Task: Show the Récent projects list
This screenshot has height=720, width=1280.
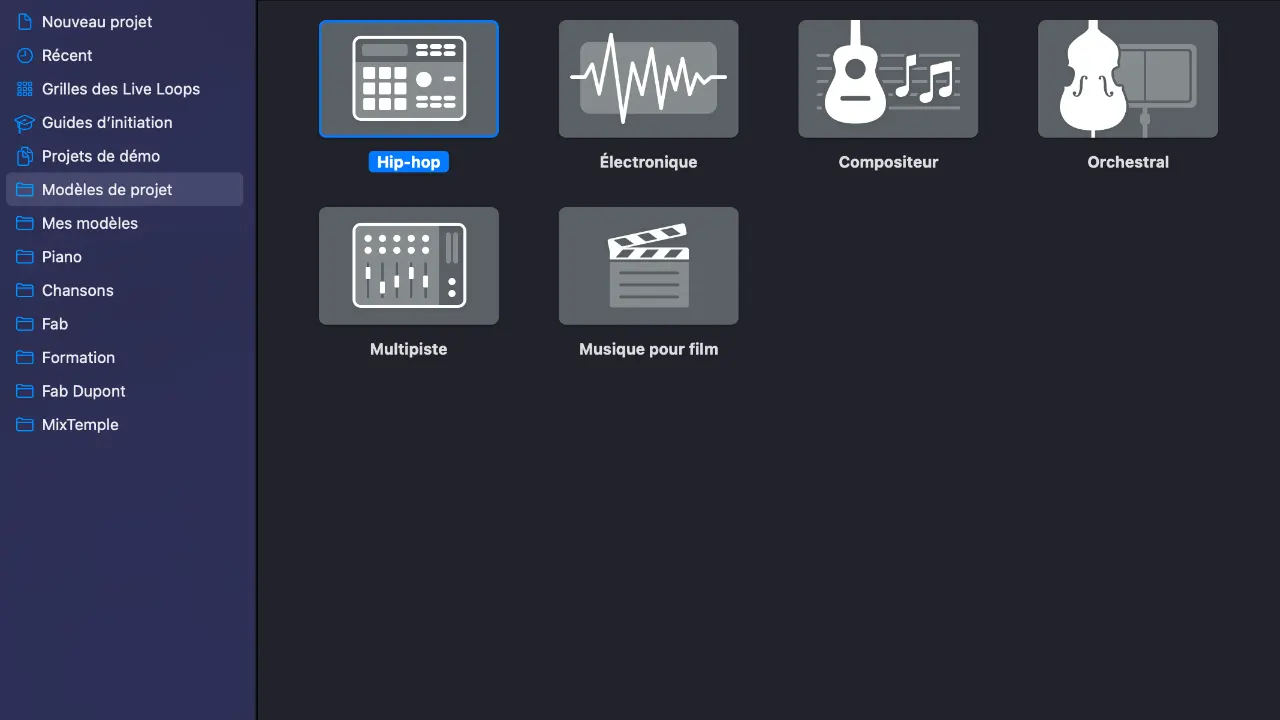Action: (67, 56)
